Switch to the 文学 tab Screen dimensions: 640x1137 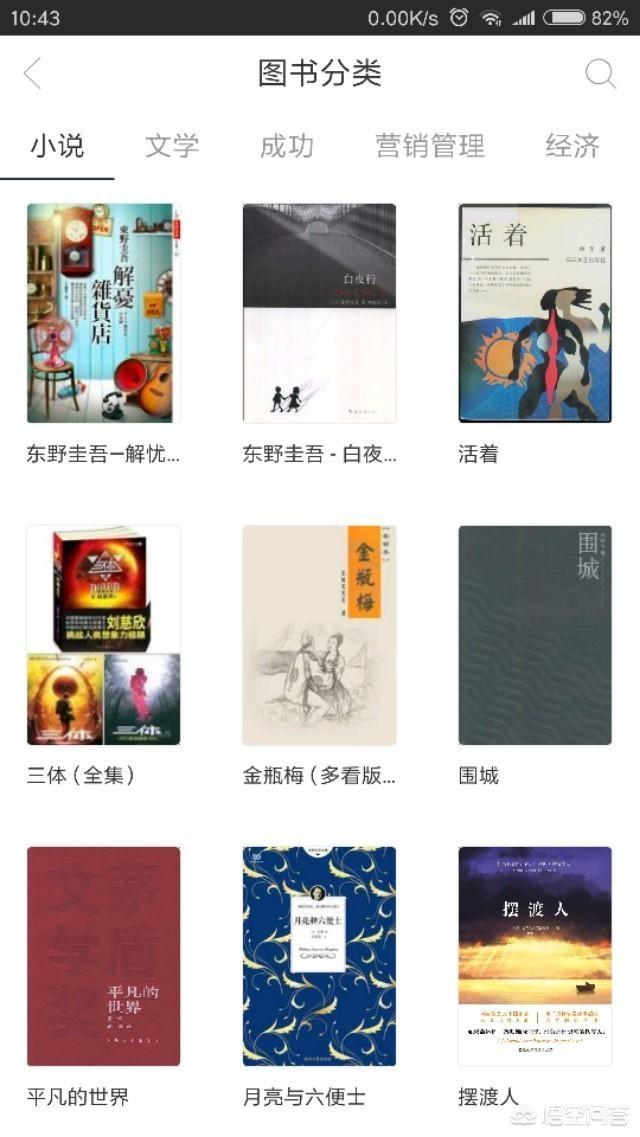[x=172, y=146]
